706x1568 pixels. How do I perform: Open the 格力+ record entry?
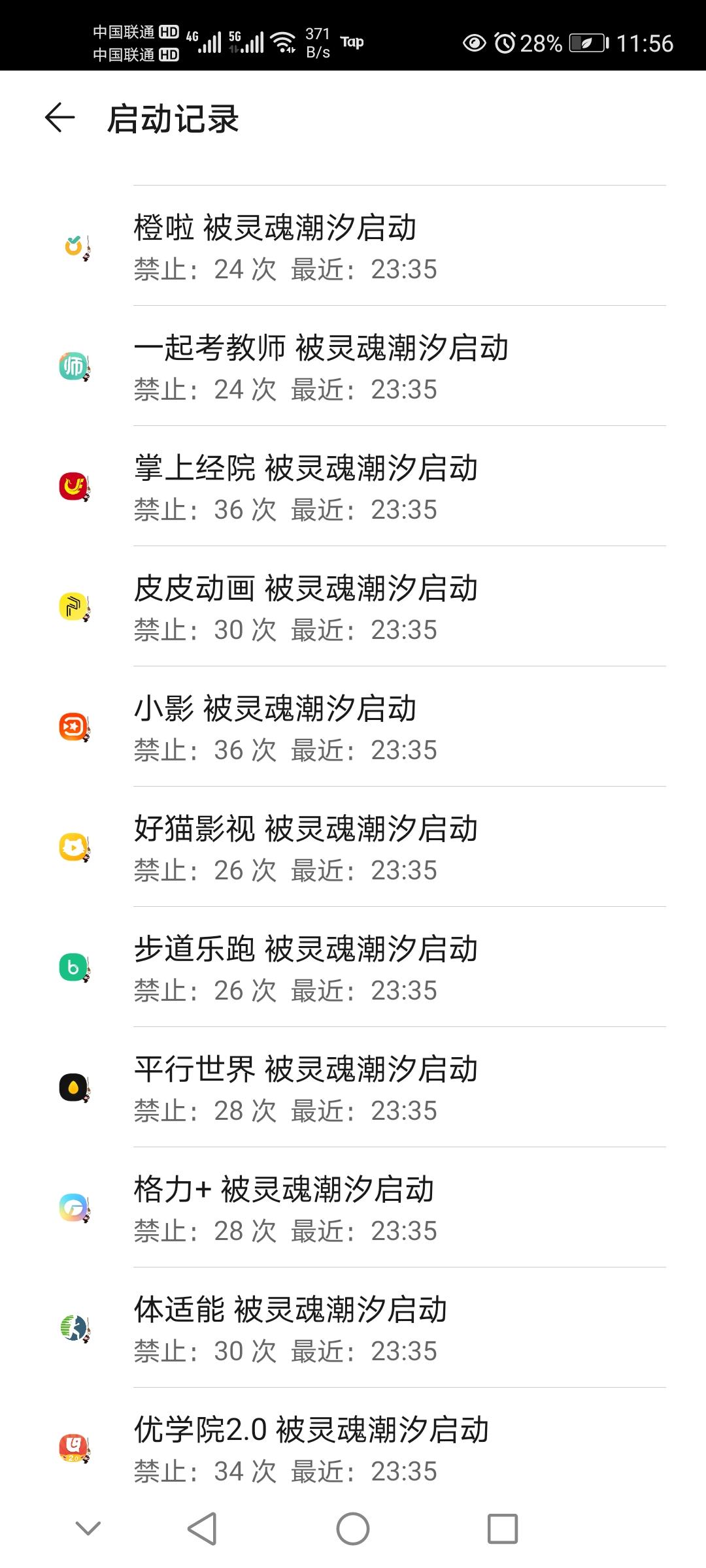pos(353,1207)
